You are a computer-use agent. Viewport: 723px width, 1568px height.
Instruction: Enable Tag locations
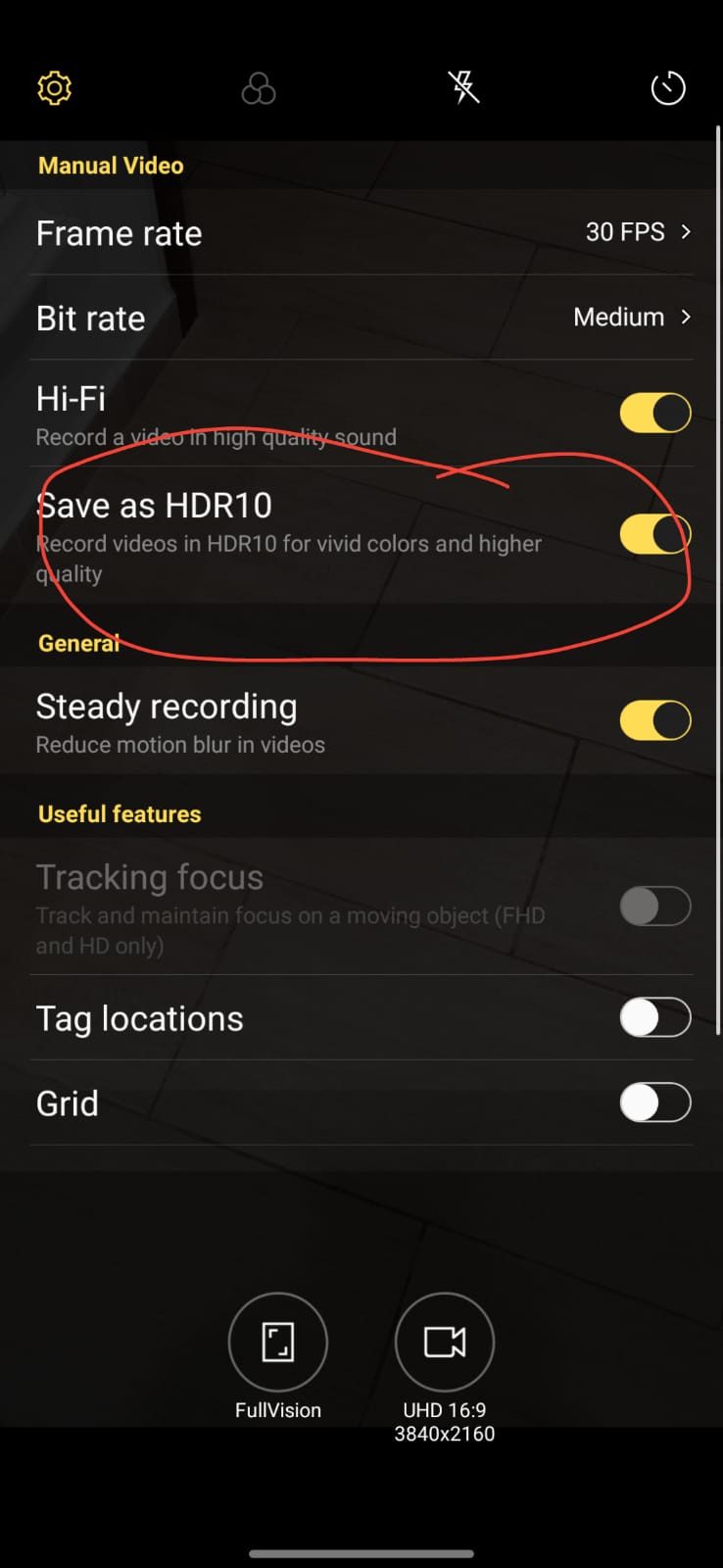point(655,1017)
